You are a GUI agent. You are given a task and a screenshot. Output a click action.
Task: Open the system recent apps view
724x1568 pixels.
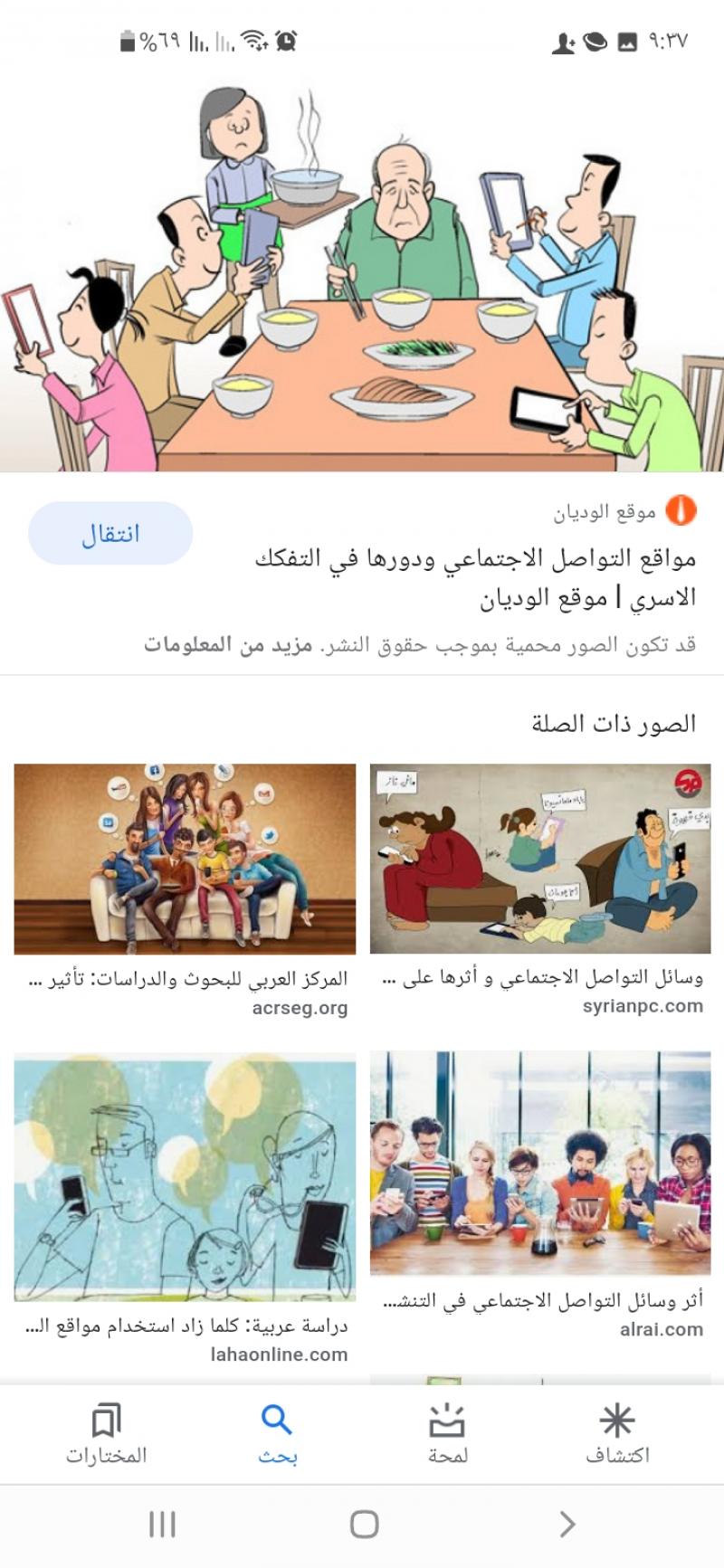(x=162, y=1525)
